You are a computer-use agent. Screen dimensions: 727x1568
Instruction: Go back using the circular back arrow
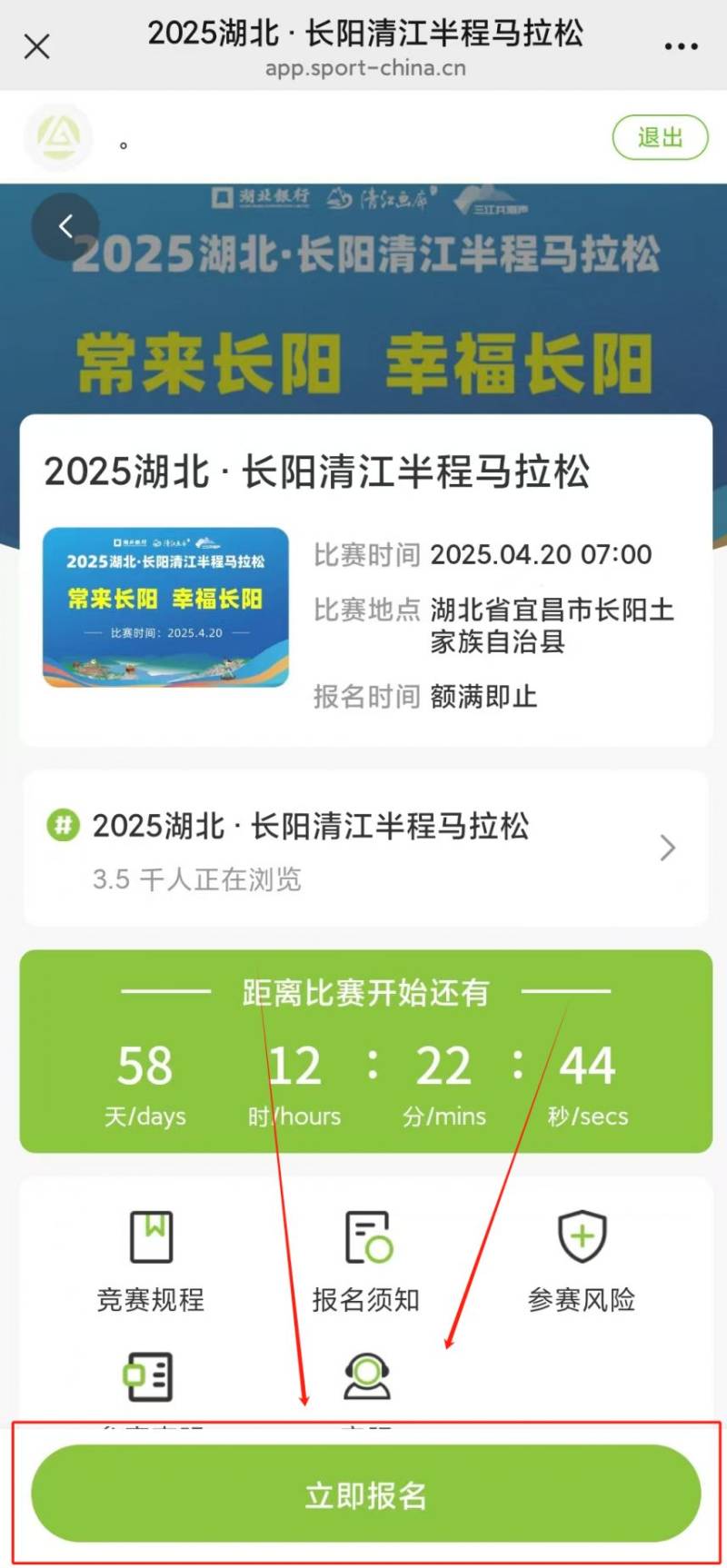66,226
